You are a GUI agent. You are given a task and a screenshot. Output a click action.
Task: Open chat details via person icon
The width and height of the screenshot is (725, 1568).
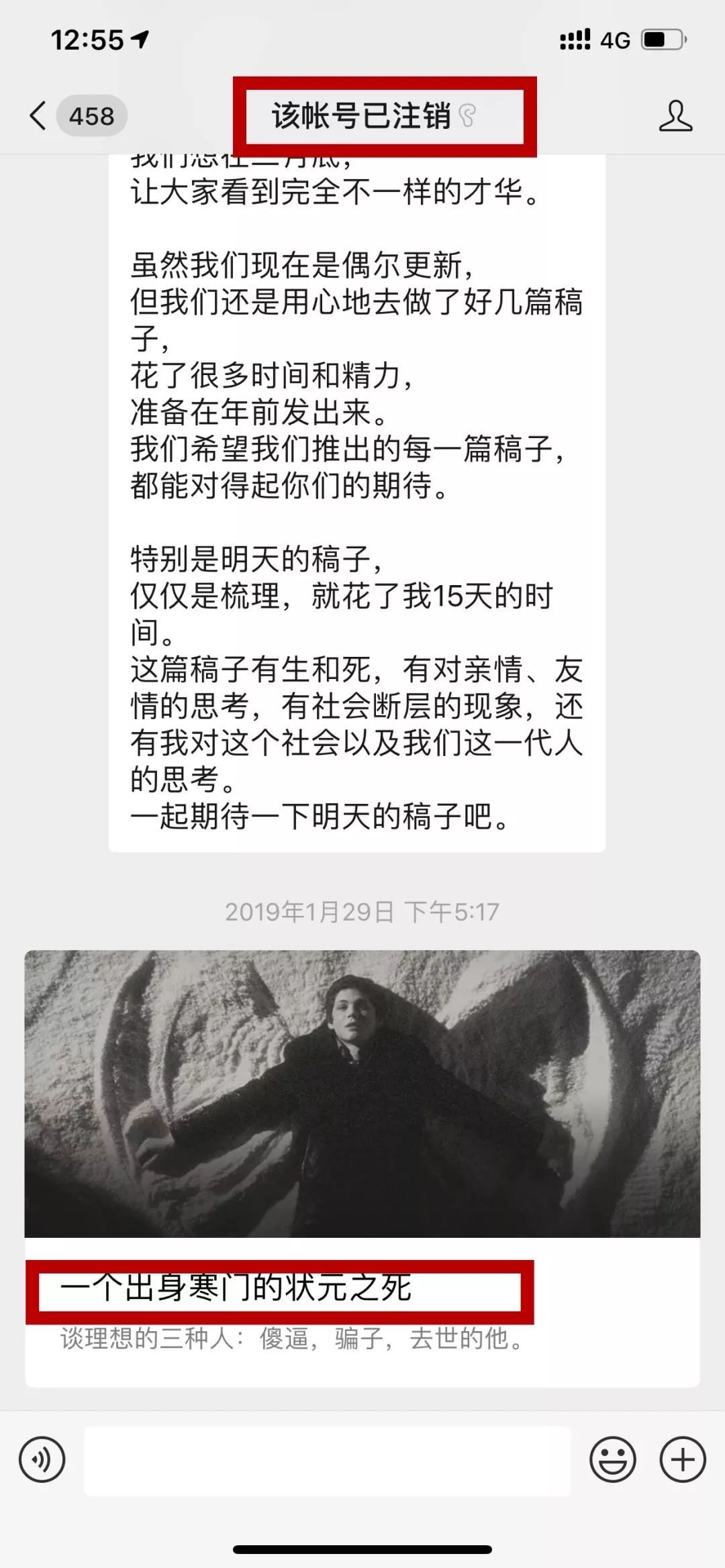(x=677, y=115)
